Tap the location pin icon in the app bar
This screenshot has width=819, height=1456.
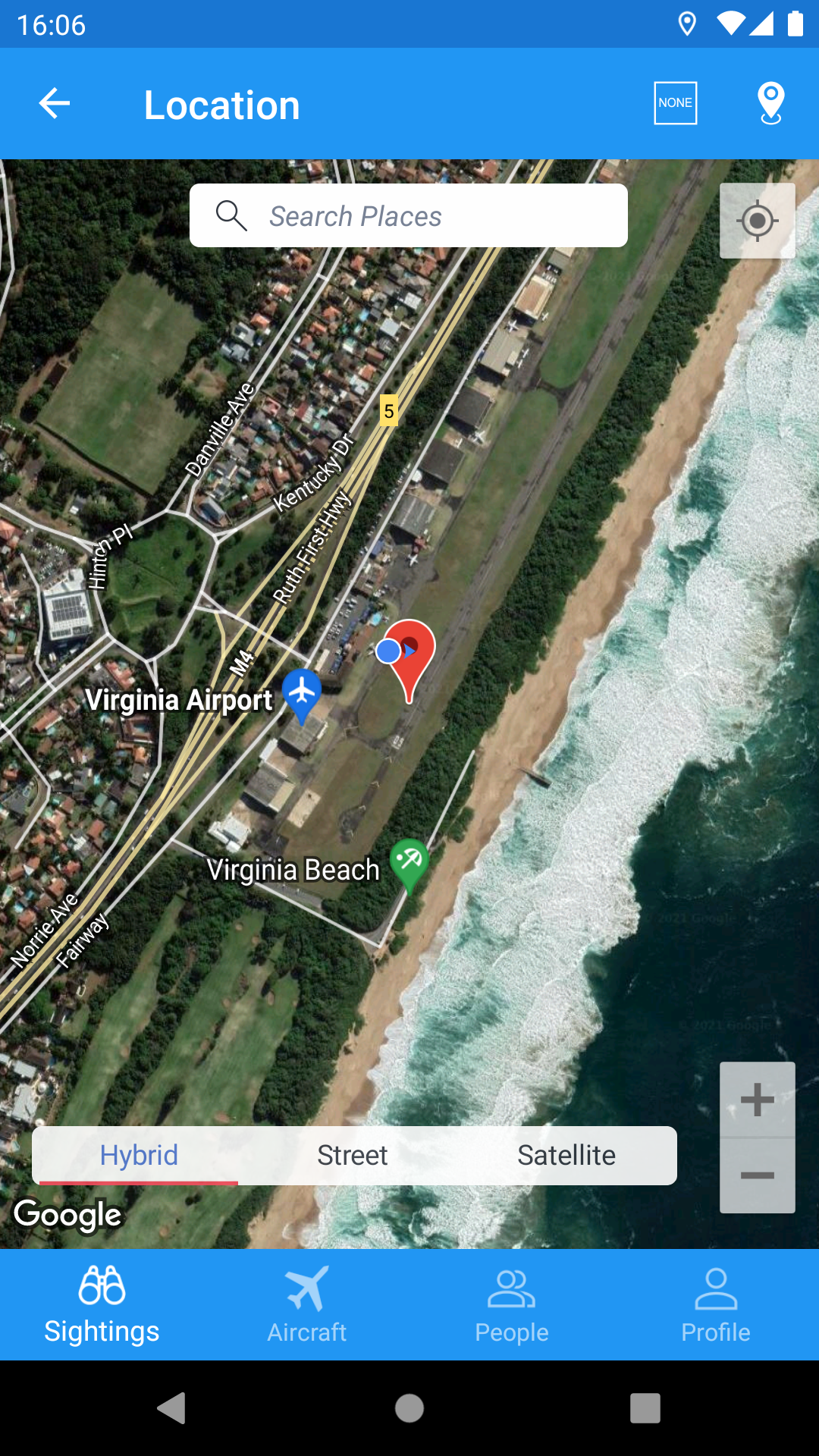pos(770,103)
